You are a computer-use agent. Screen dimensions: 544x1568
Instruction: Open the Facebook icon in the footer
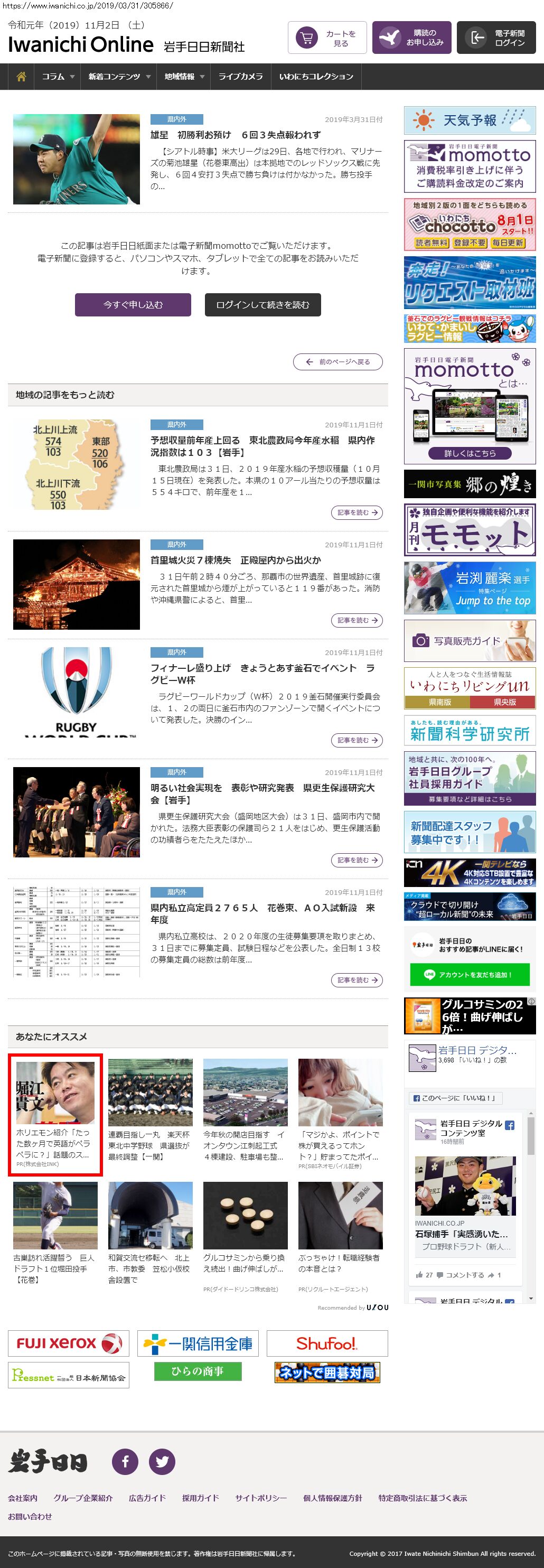point(125,1461)
